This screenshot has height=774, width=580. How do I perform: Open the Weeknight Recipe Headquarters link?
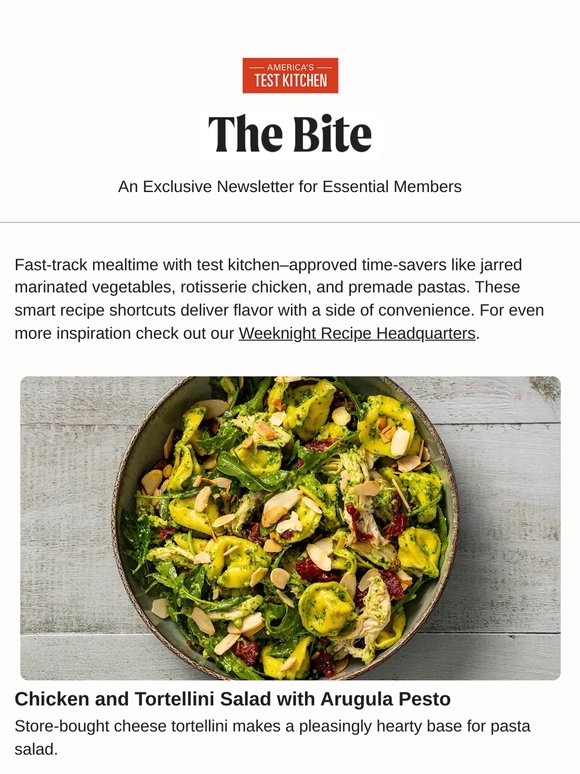357,334
